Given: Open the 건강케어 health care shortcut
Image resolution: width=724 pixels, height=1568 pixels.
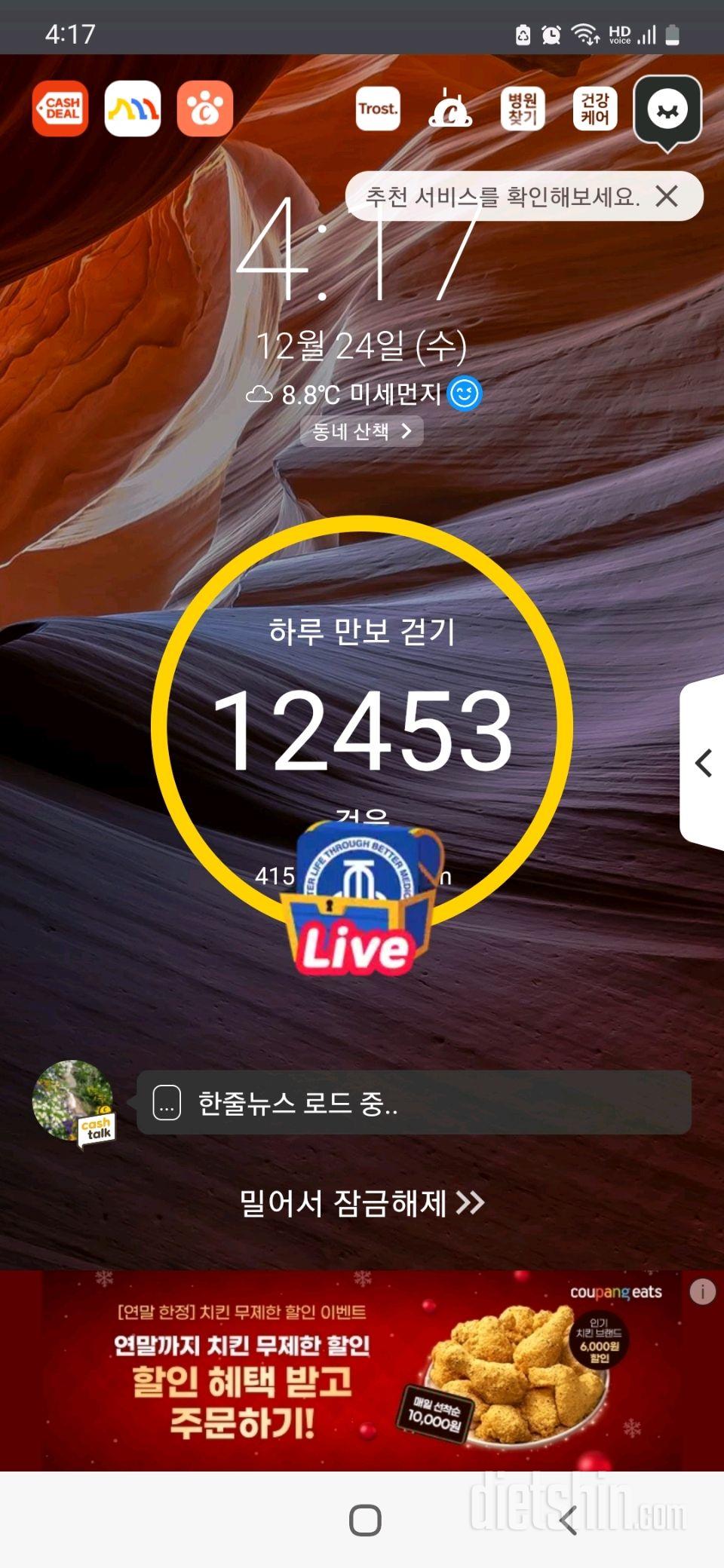Looking at the screenshot, I should tap(595, 109).
